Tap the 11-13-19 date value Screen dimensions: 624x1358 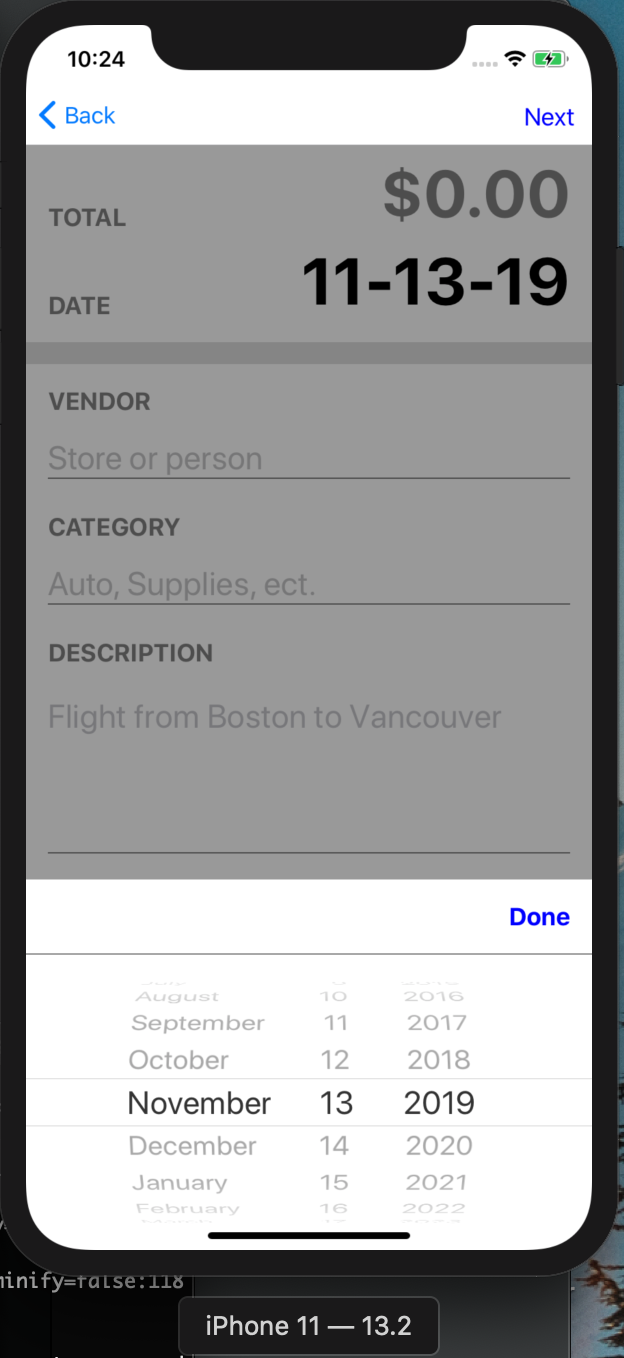435,282
